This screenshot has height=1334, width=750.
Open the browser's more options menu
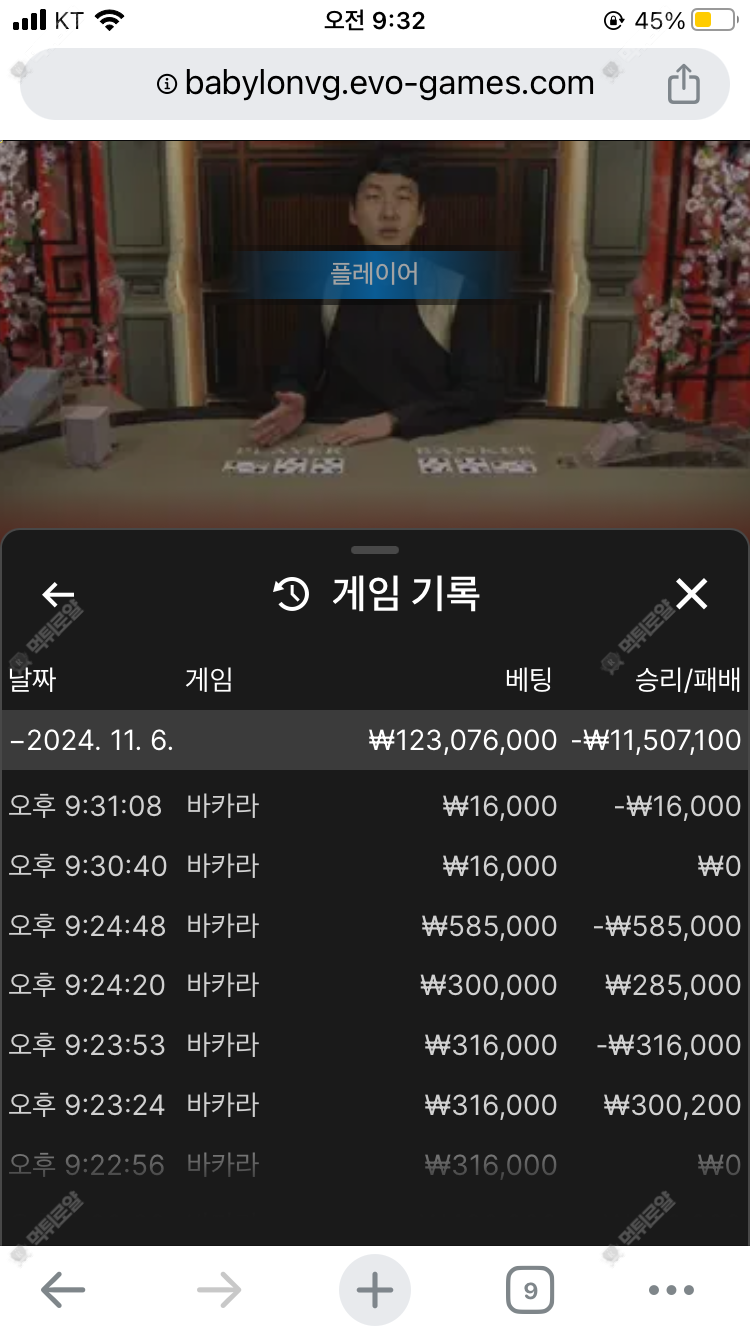pos(671,1291)
